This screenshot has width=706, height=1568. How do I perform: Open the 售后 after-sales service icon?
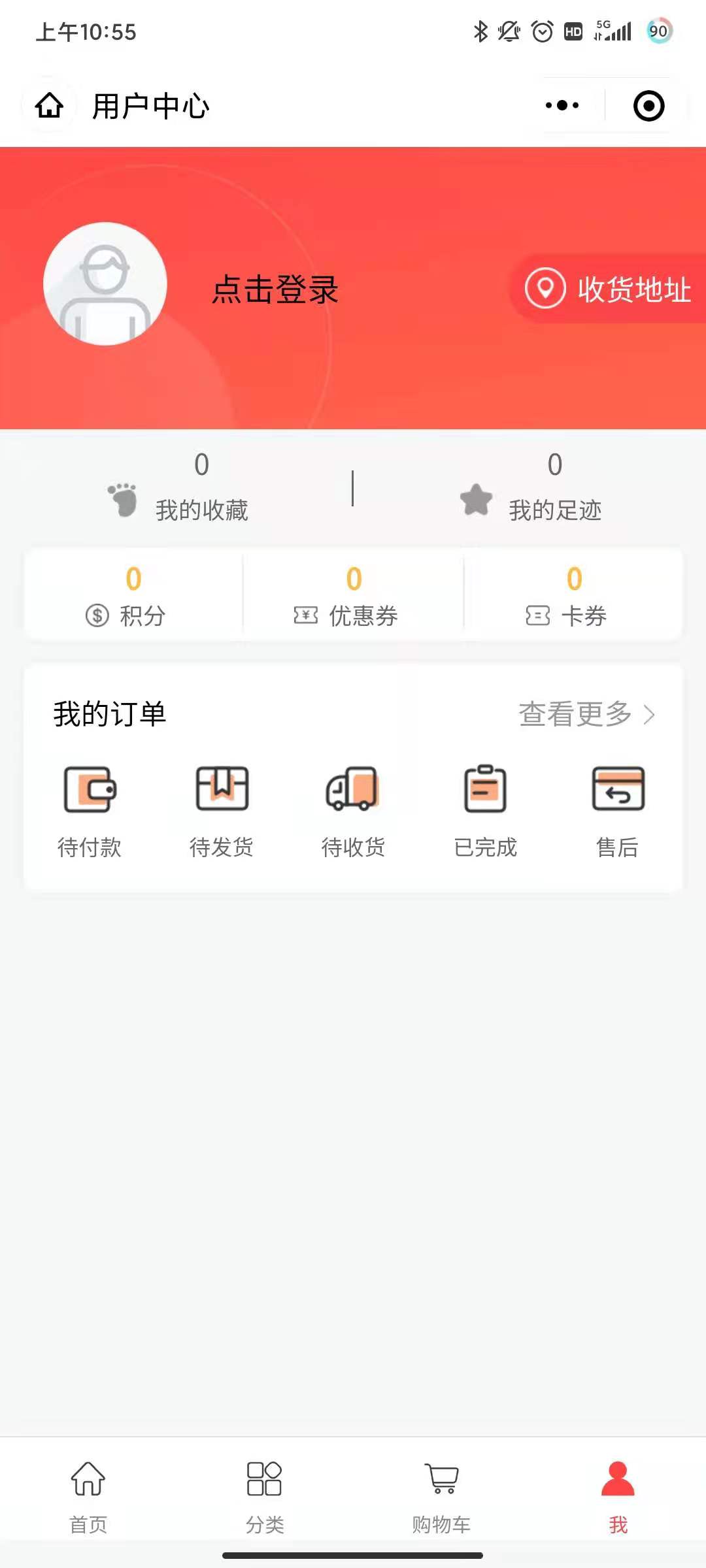coord(616,791)
